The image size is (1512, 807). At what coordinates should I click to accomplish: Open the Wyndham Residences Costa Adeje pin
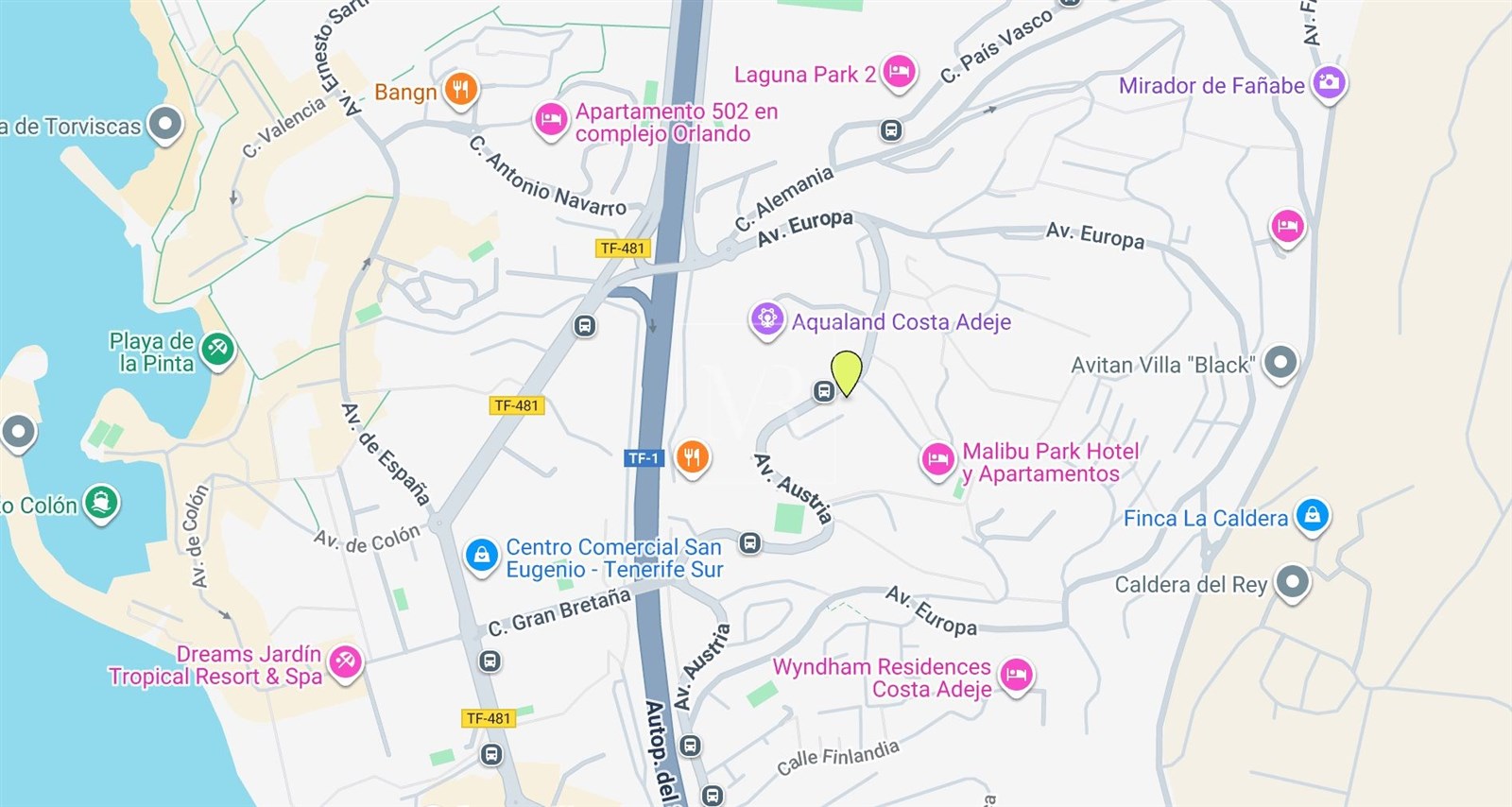point(1016,675)
